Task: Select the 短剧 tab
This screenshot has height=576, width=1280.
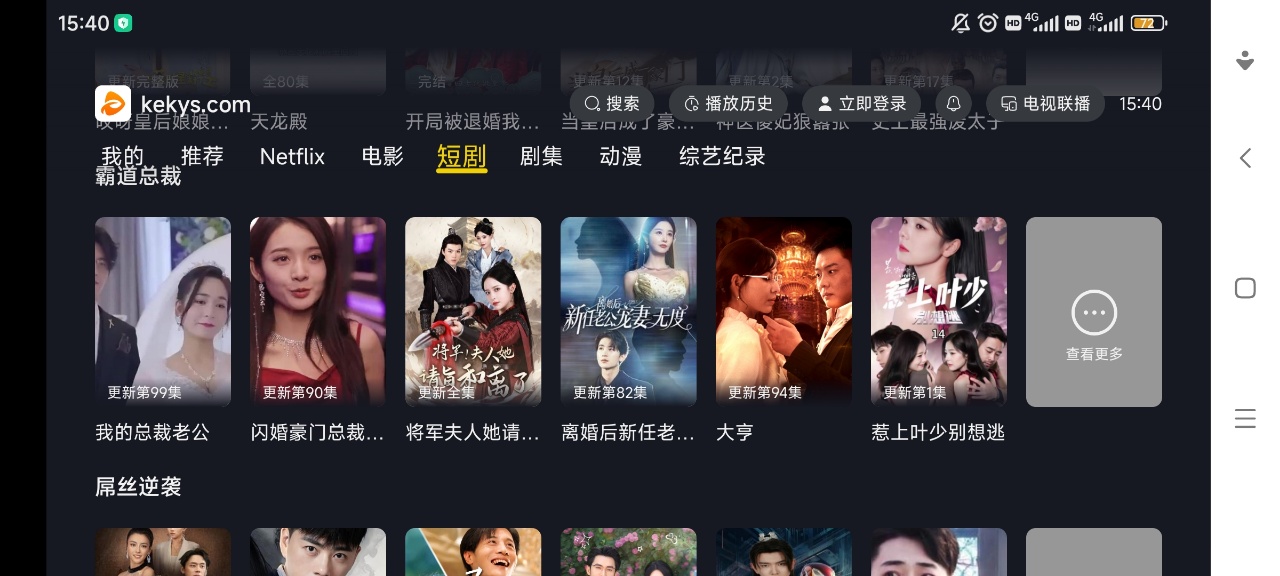Action: click(x=461, y=156)
